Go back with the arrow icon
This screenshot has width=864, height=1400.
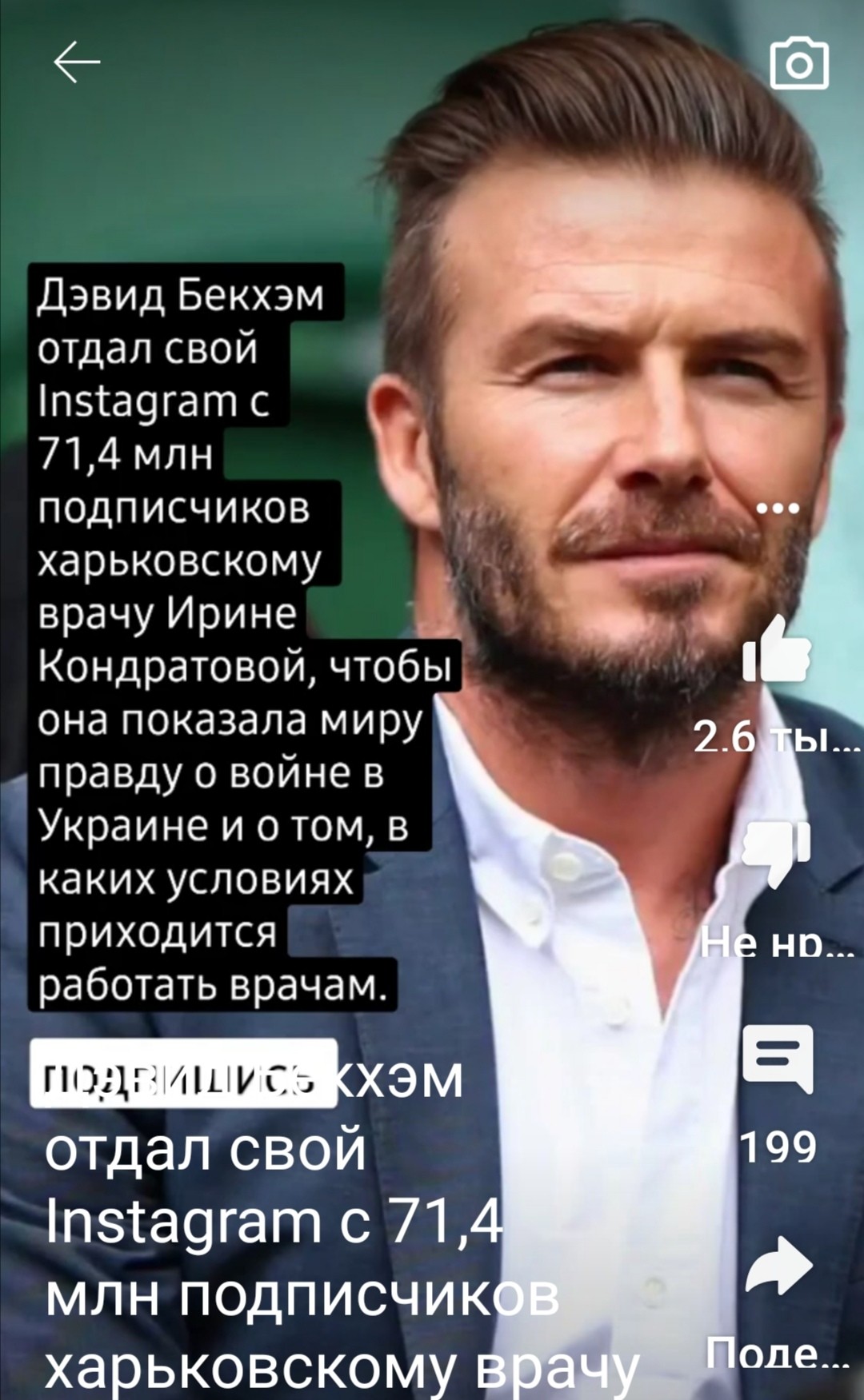point(77,62)
